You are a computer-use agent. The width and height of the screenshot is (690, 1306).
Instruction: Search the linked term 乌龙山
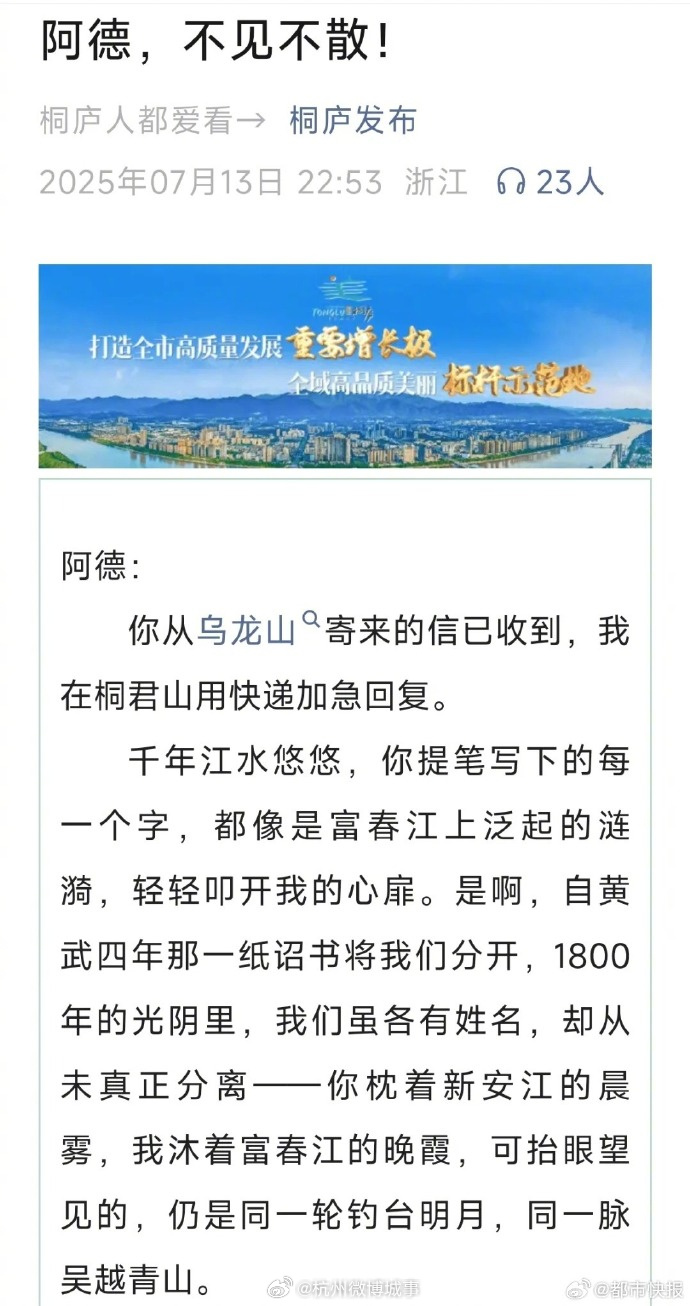[247, 631]
